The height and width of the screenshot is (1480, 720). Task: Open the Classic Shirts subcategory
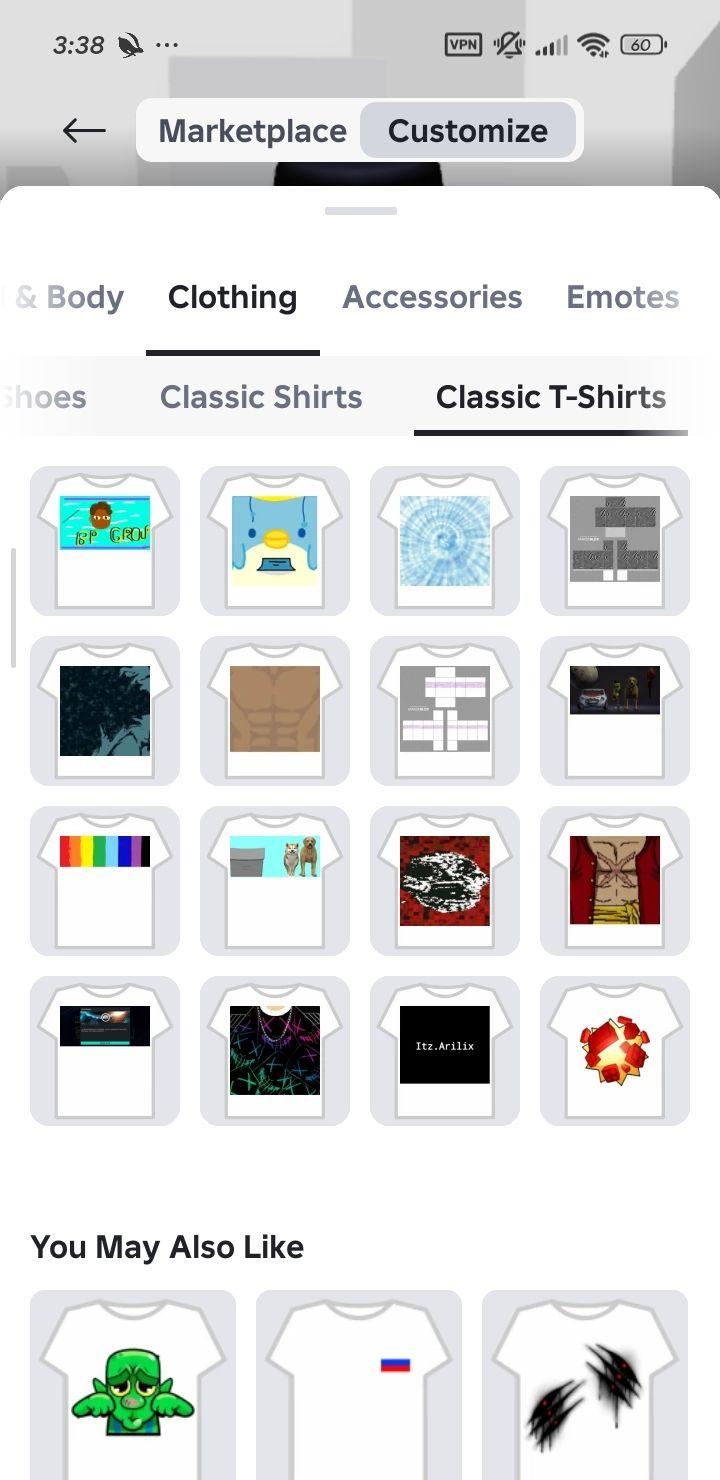pyautogui.click(x=261, y=397)
